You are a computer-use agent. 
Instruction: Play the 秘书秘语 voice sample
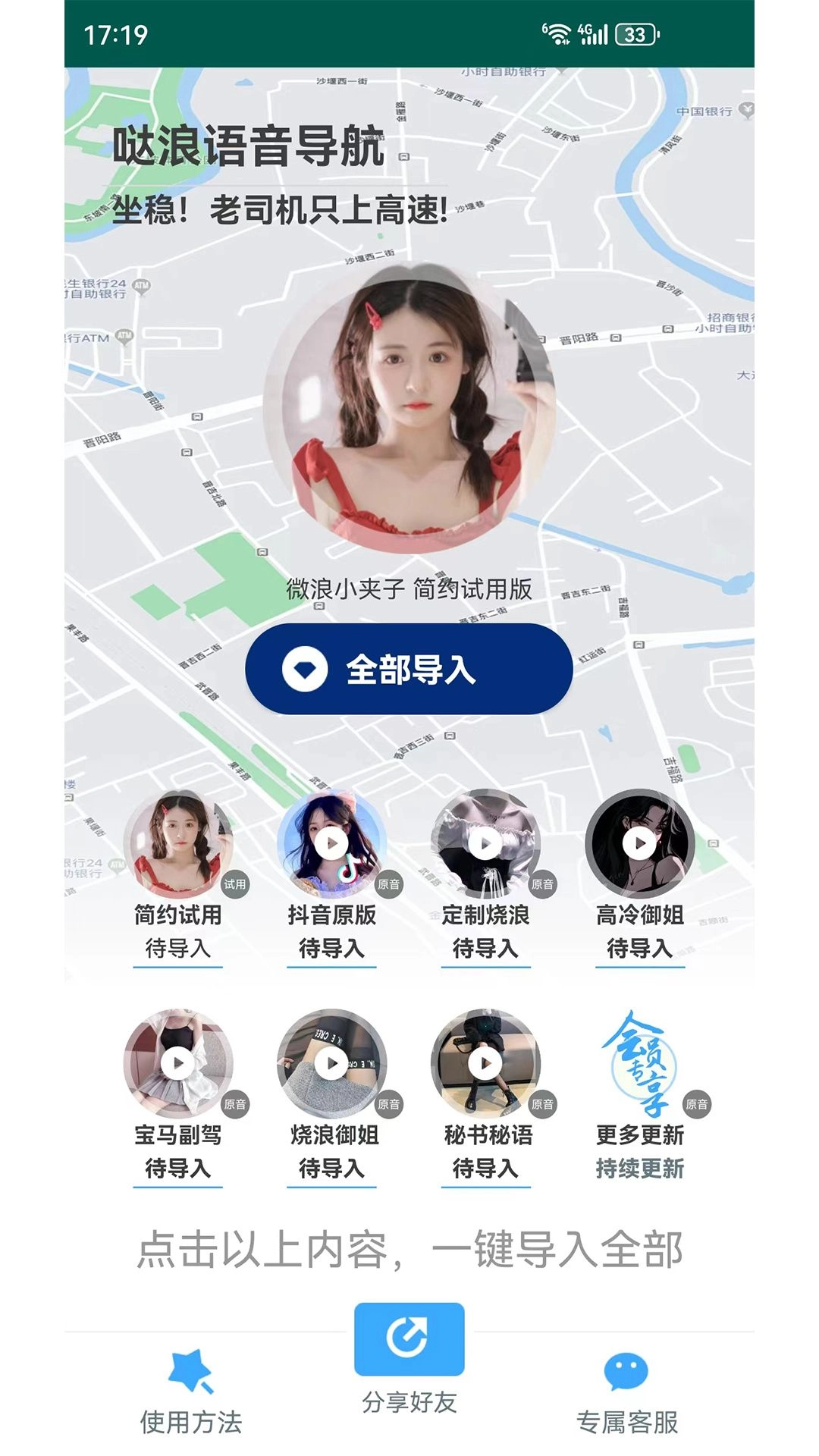(x=485, y=1063)
